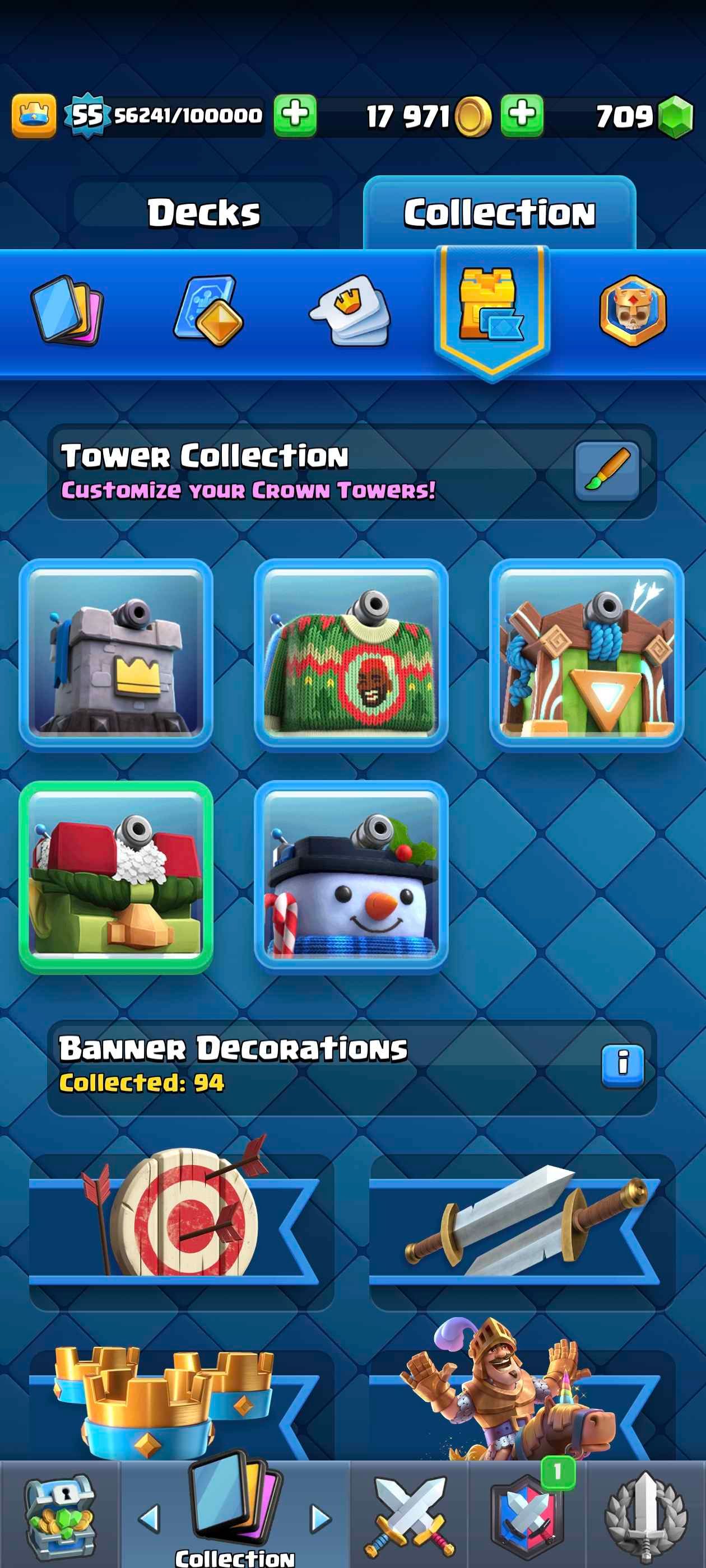Open Banner Decorations info
The image size is (706, 1568).
click(x=622, y=1066)
